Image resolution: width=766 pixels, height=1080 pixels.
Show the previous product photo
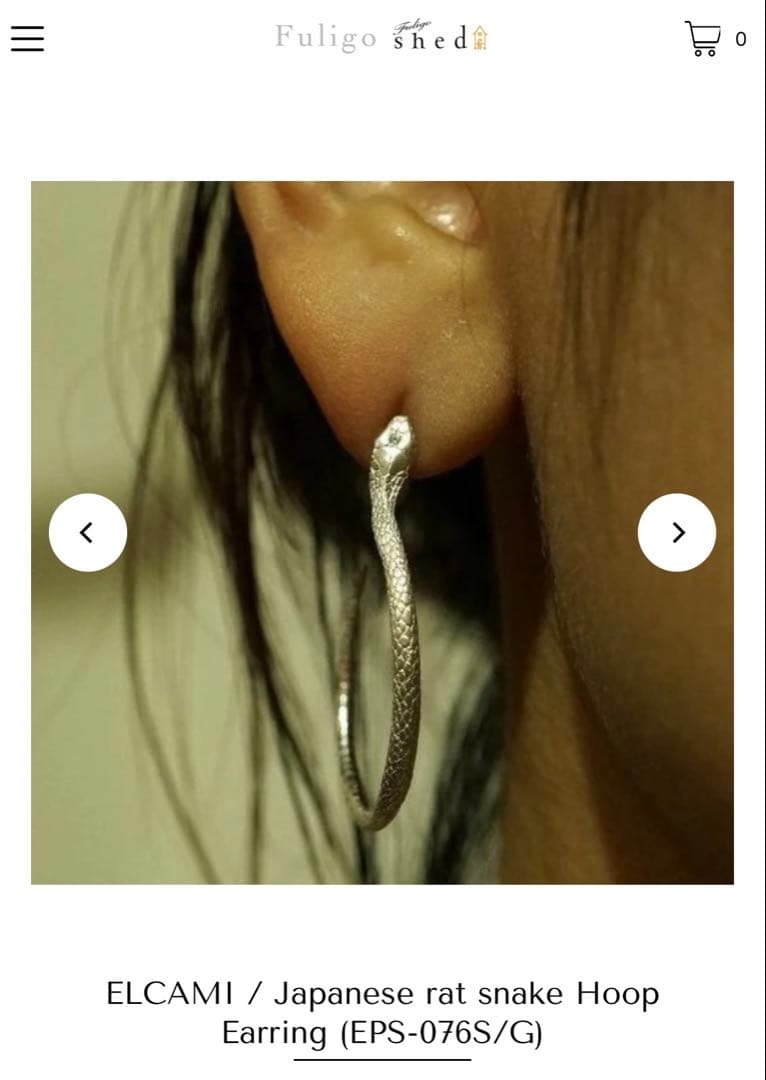coord(88,532)
